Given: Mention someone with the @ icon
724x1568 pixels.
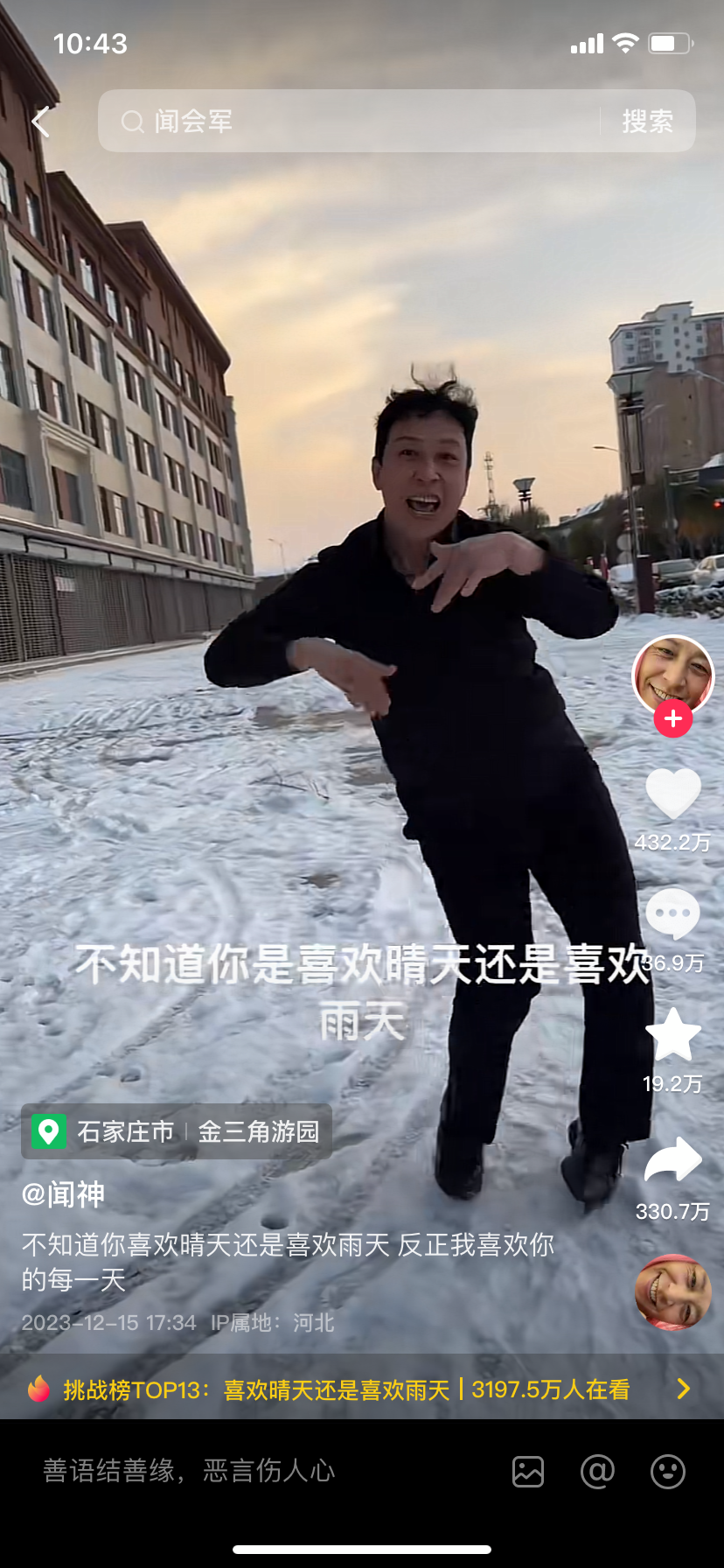Looking at the screenshot, I should click(597, 1472).
